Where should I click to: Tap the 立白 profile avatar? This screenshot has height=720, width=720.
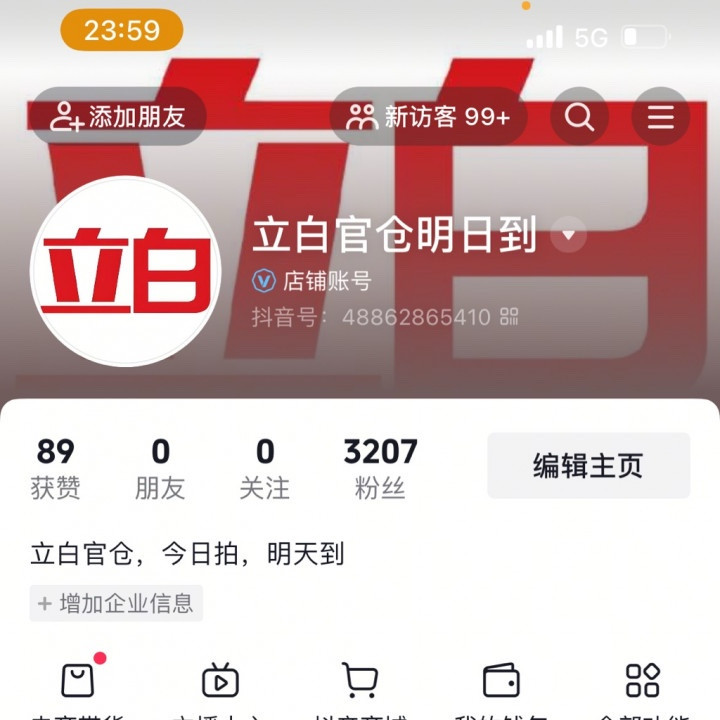pos(126,271)
